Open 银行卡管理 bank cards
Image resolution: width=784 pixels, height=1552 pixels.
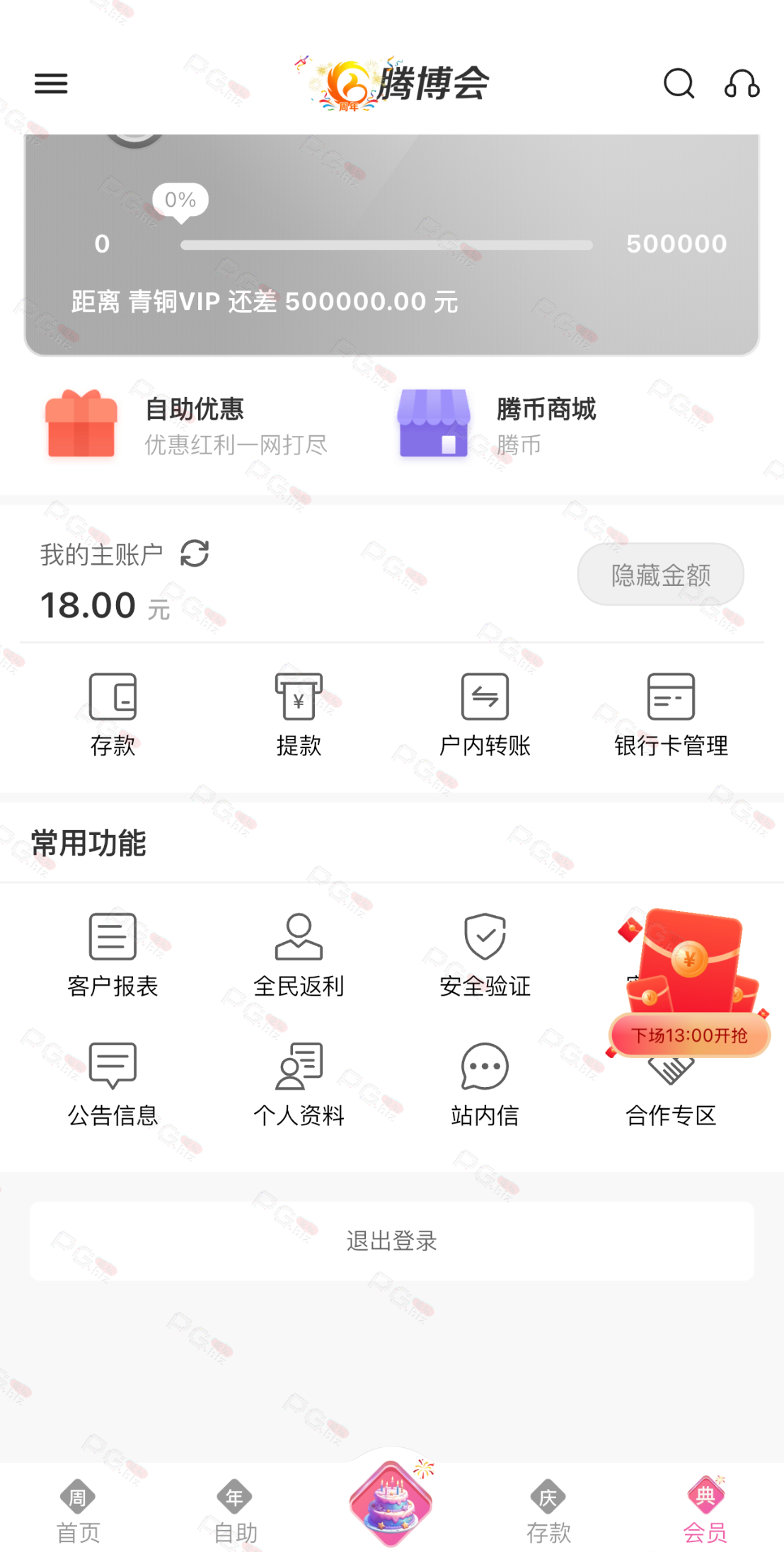(671, 715)
